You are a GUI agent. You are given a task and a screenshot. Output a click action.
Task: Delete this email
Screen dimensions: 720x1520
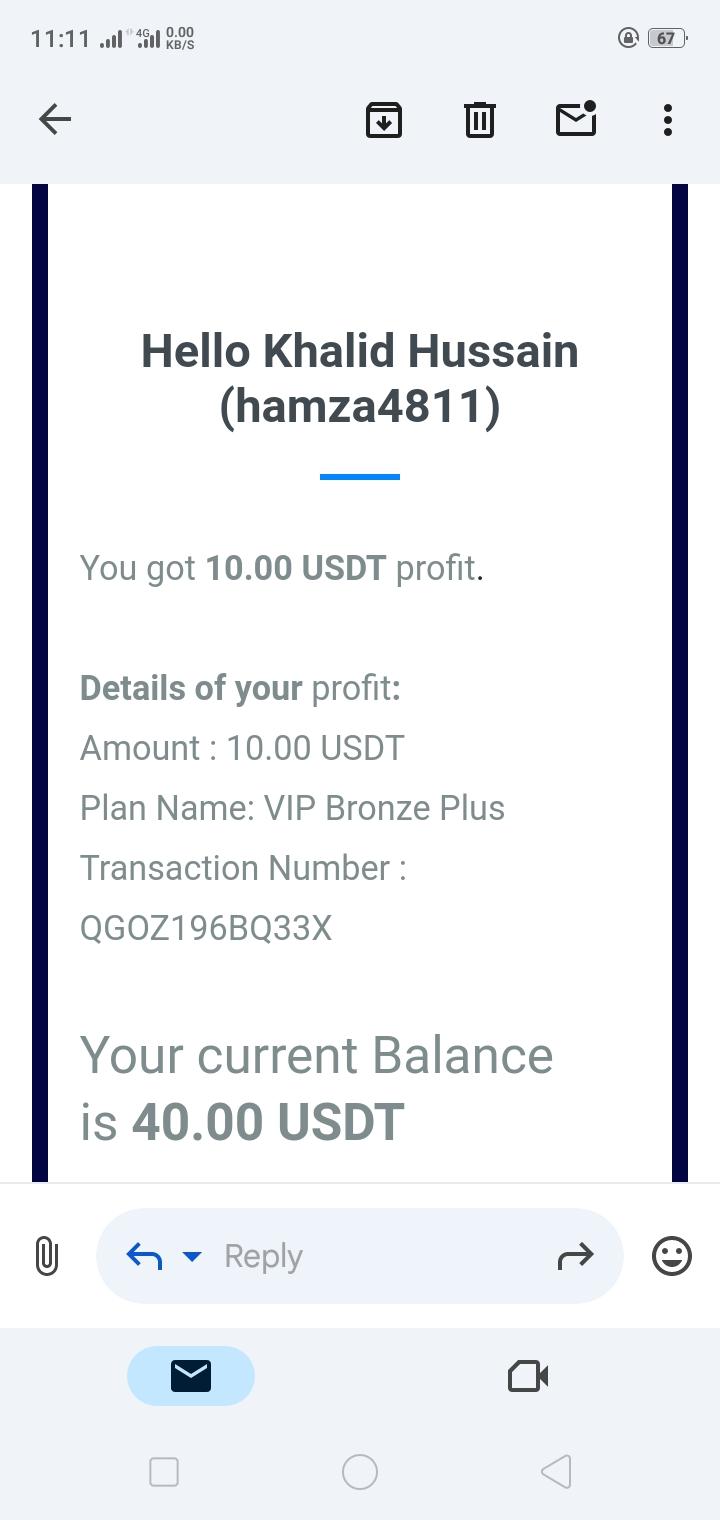480,120
